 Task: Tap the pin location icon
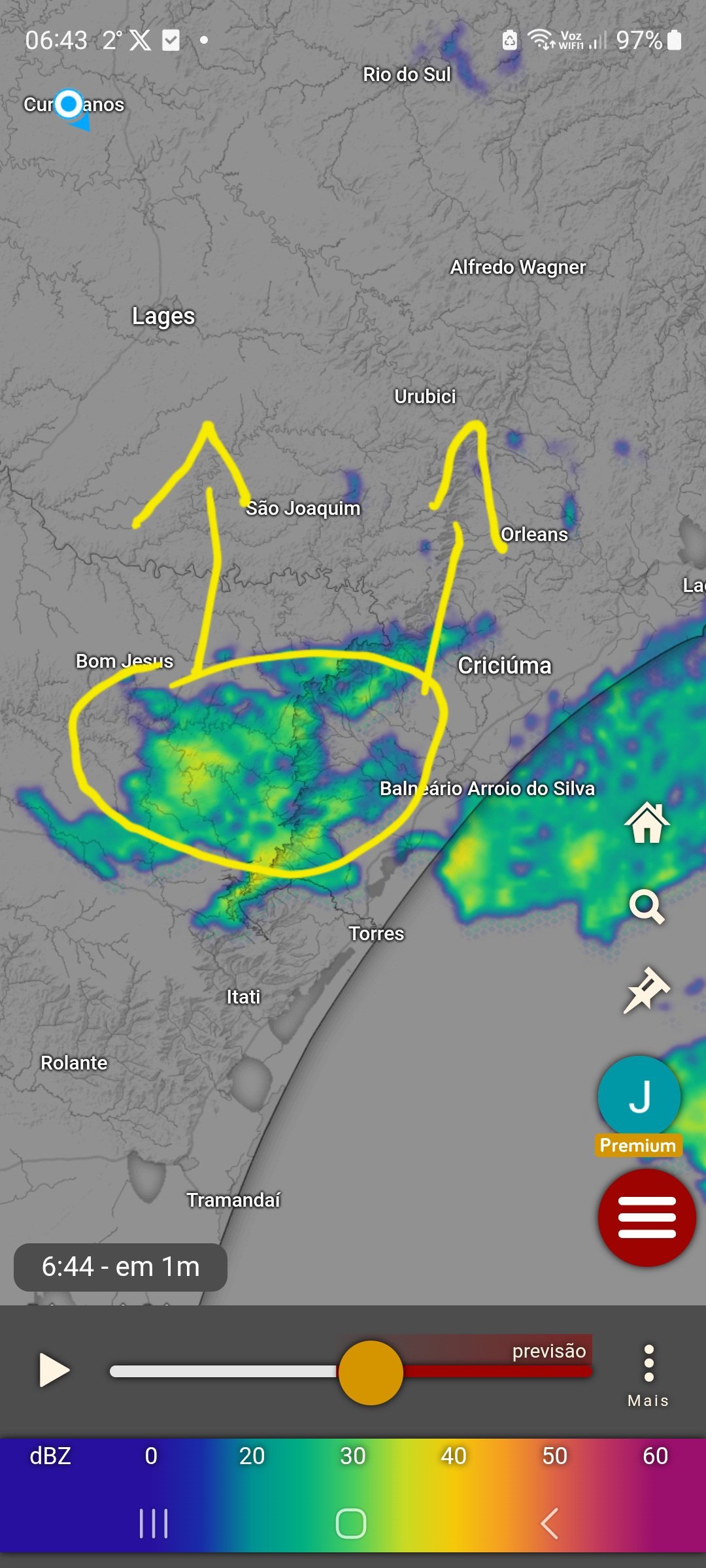point(647,990)
